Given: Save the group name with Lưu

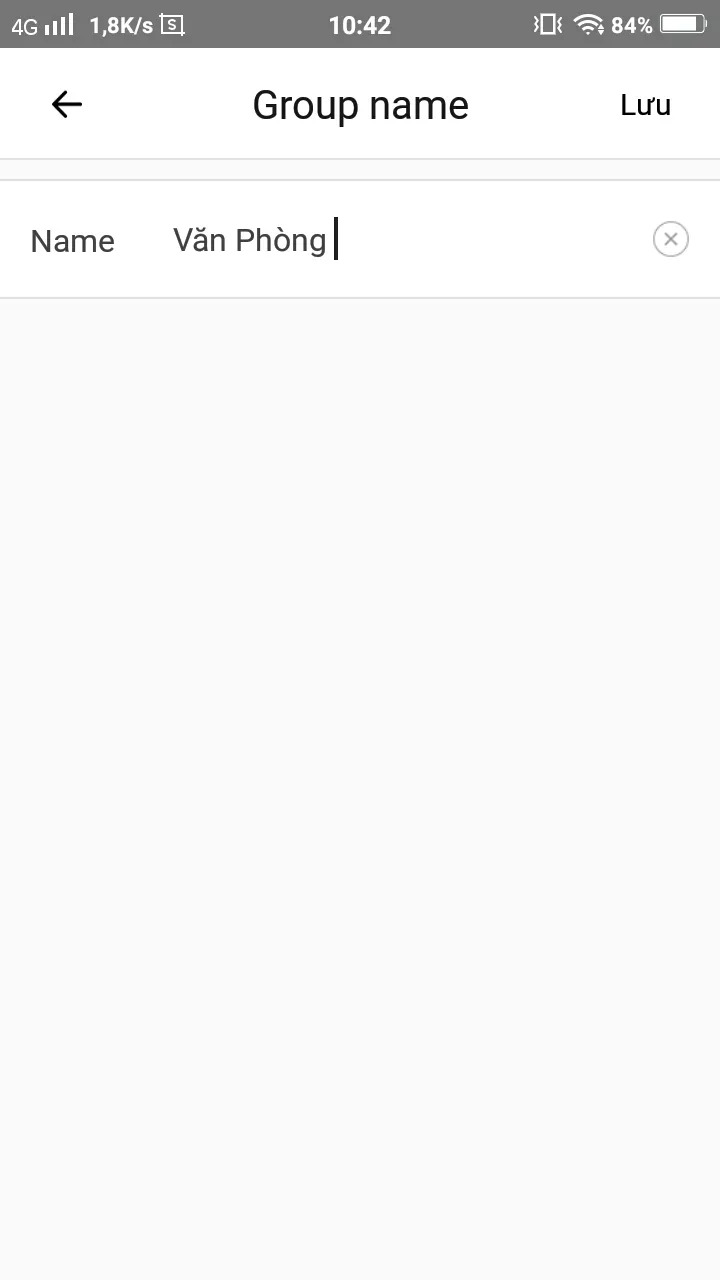Looking at the screenshot, I should point(645,105).
